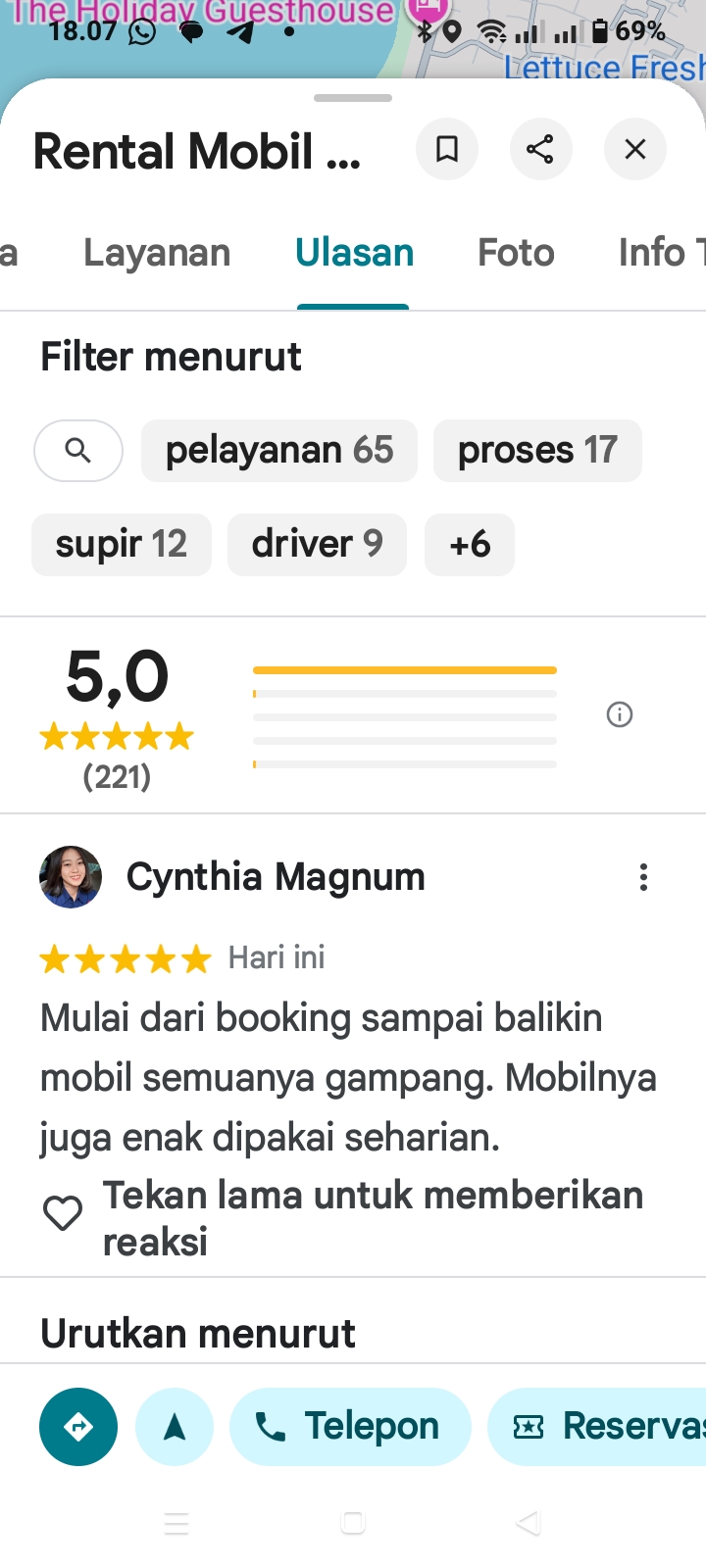Open overflow menu on Cynthia Magnum's review
Image resolution: width=706 pixels, height=1568 pixels.
tap(643, 877)
